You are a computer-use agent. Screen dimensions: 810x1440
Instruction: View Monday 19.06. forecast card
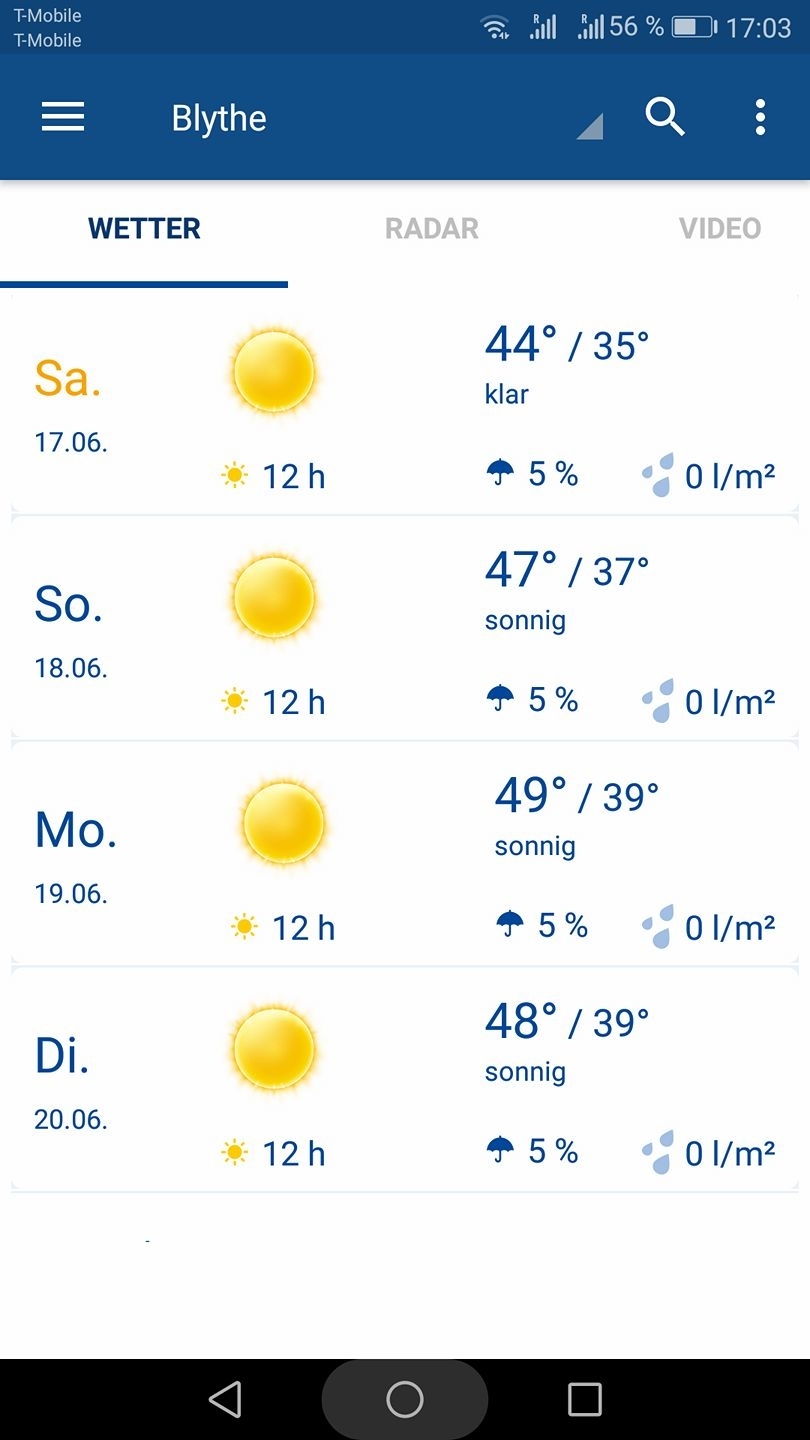point(404,856)
